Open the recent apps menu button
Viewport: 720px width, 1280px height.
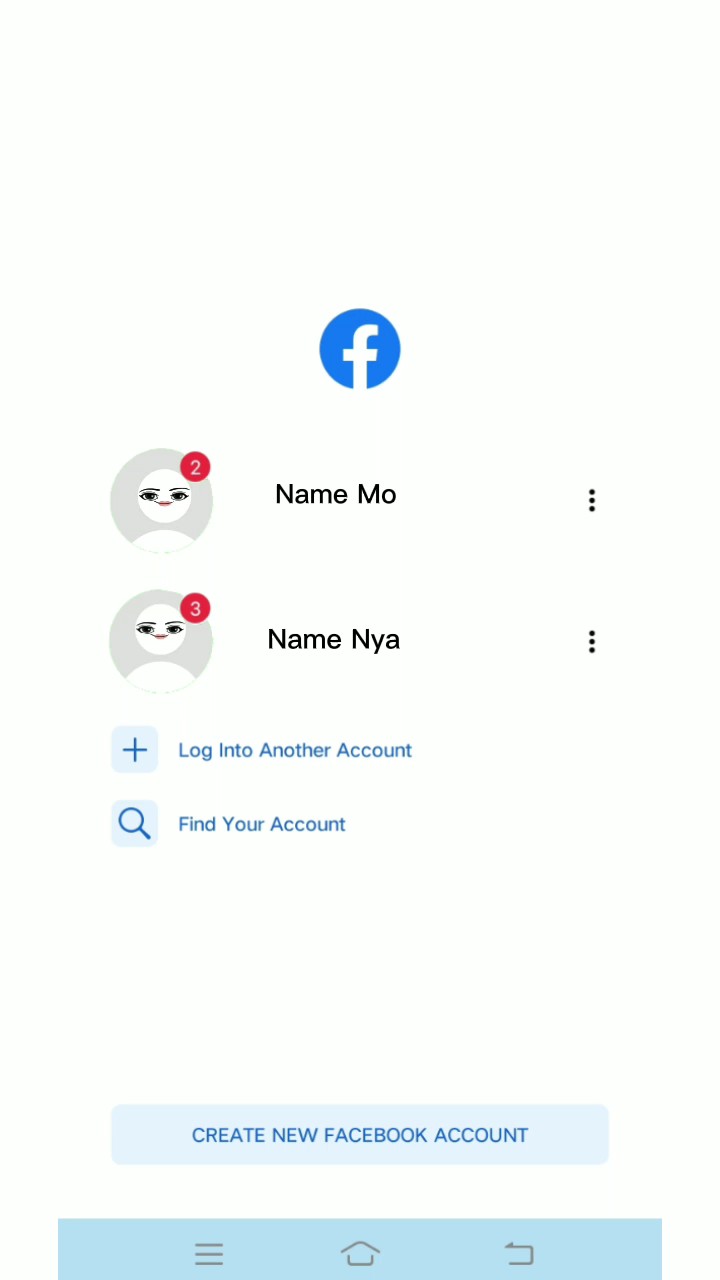(x=209, y=1253)
